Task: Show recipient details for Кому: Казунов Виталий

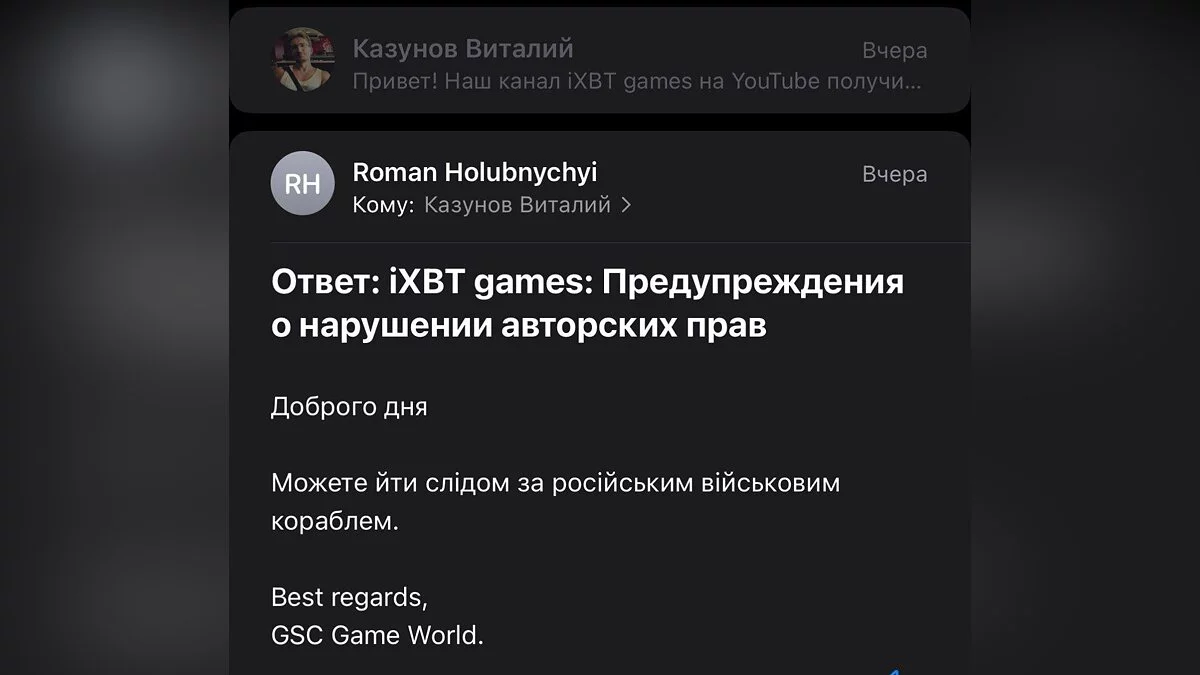Action: pyautogui.click(x=527, y=206)
